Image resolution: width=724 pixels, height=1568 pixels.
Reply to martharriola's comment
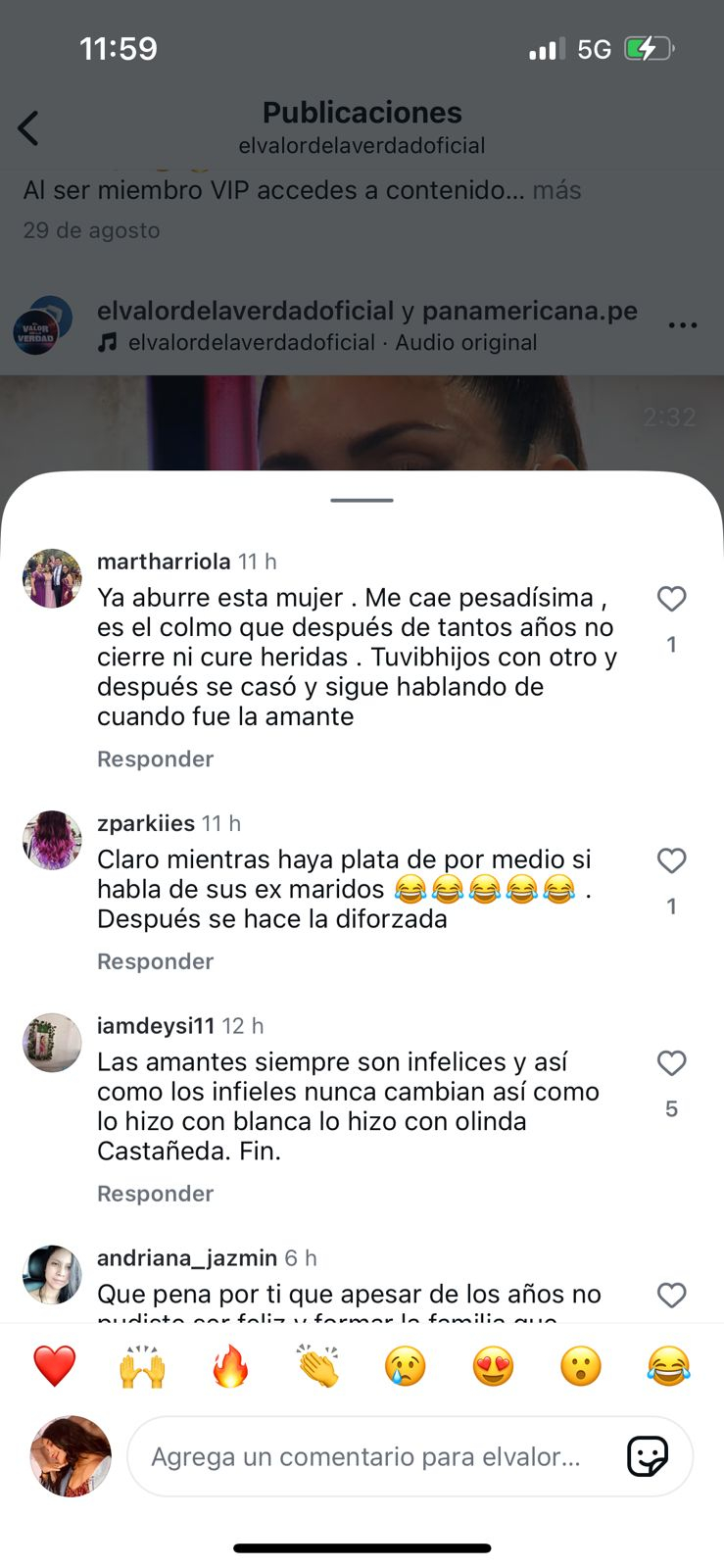coord(155,759)
